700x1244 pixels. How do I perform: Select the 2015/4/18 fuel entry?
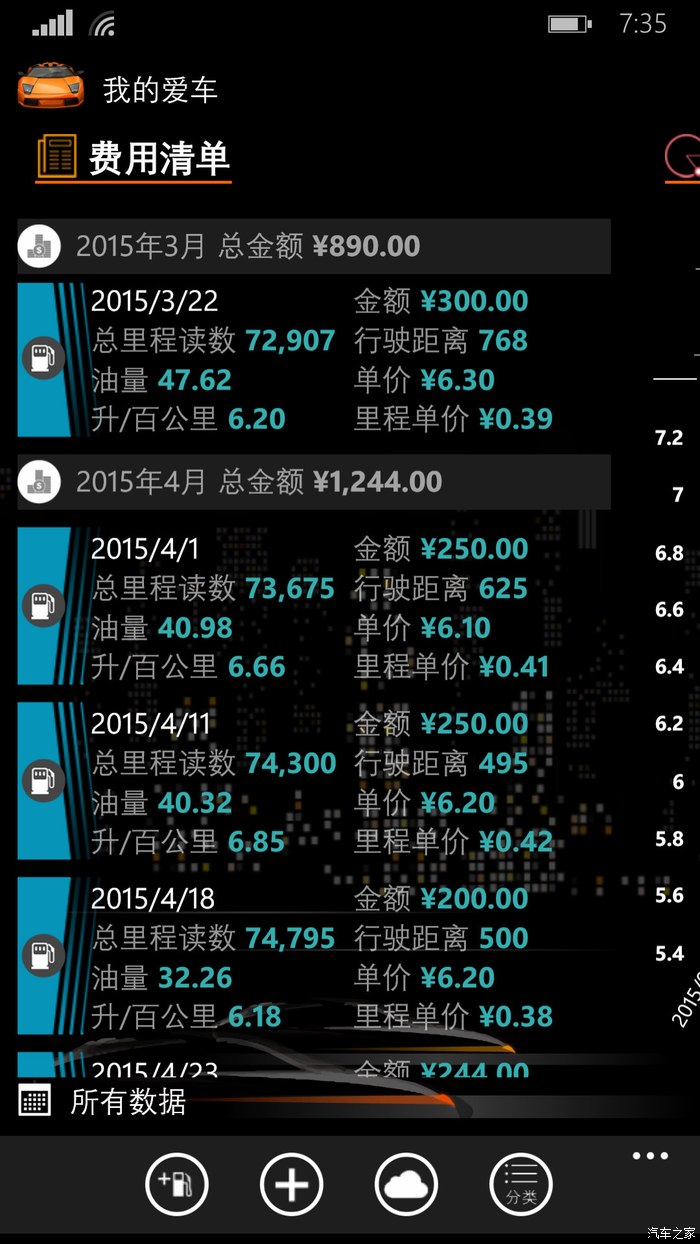(x=314, y=957)
